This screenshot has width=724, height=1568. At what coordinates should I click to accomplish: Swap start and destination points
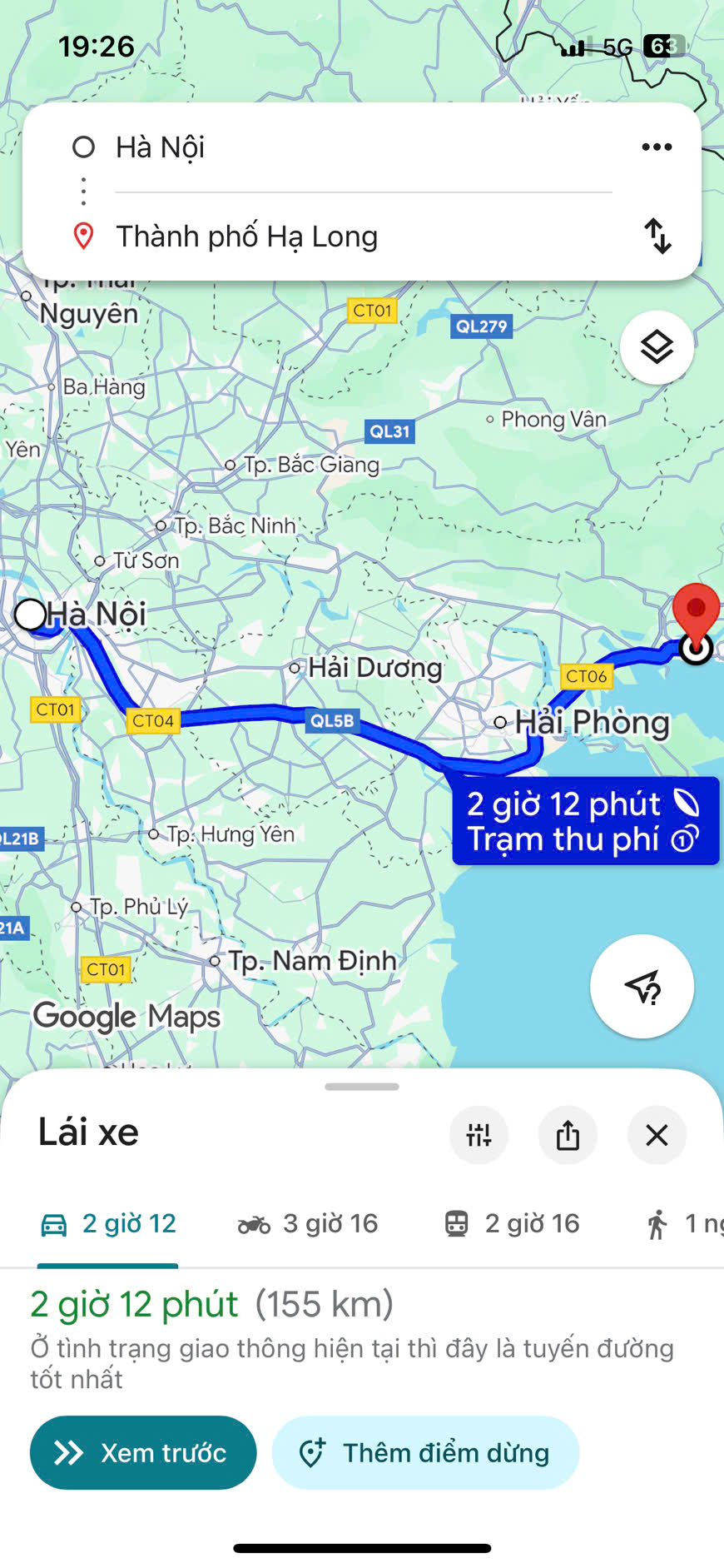(x=657, y=236)
